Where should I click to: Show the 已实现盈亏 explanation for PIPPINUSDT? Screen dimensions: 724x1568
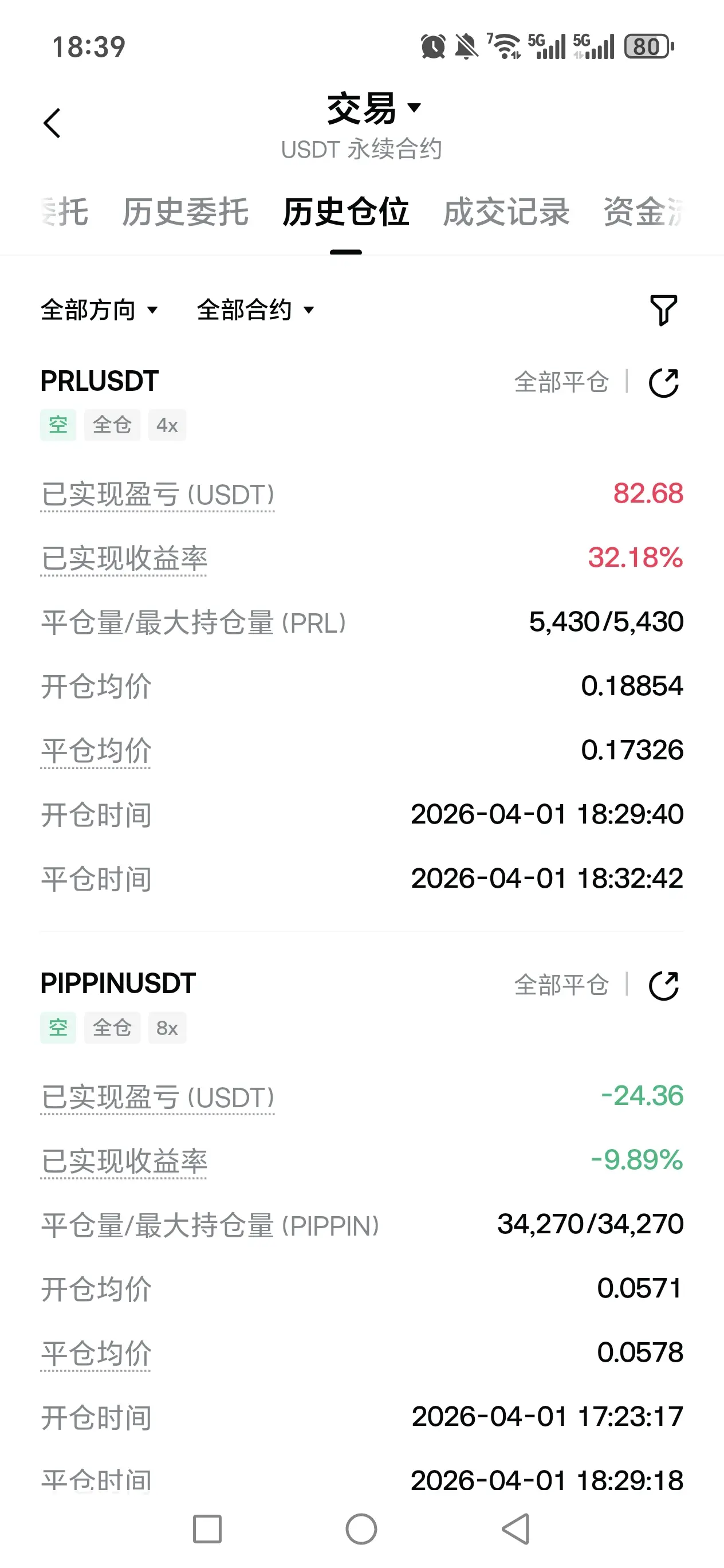click(158, 1097)
